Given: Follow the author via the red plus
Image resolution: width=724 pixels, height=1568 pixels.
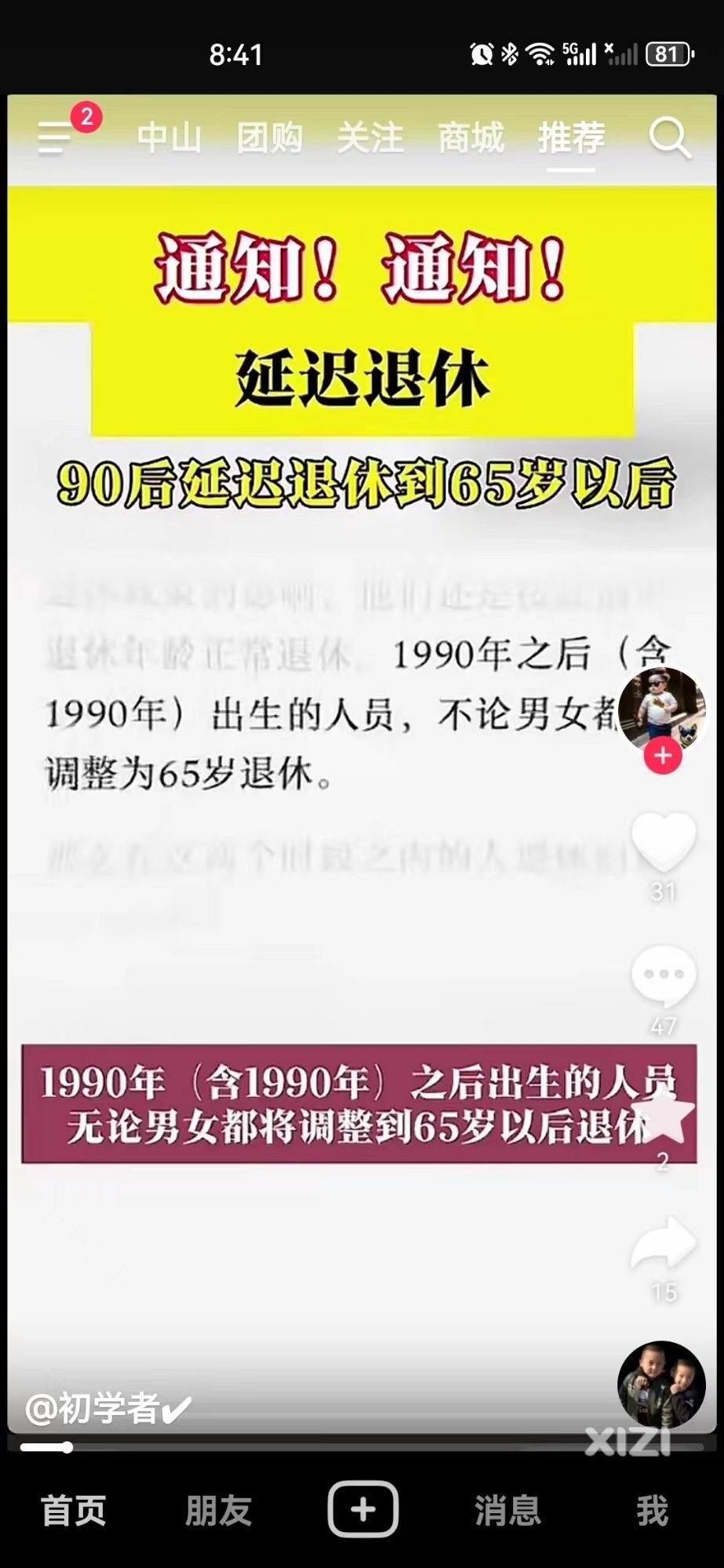Looking at the screenshot, I should [663, 756].
